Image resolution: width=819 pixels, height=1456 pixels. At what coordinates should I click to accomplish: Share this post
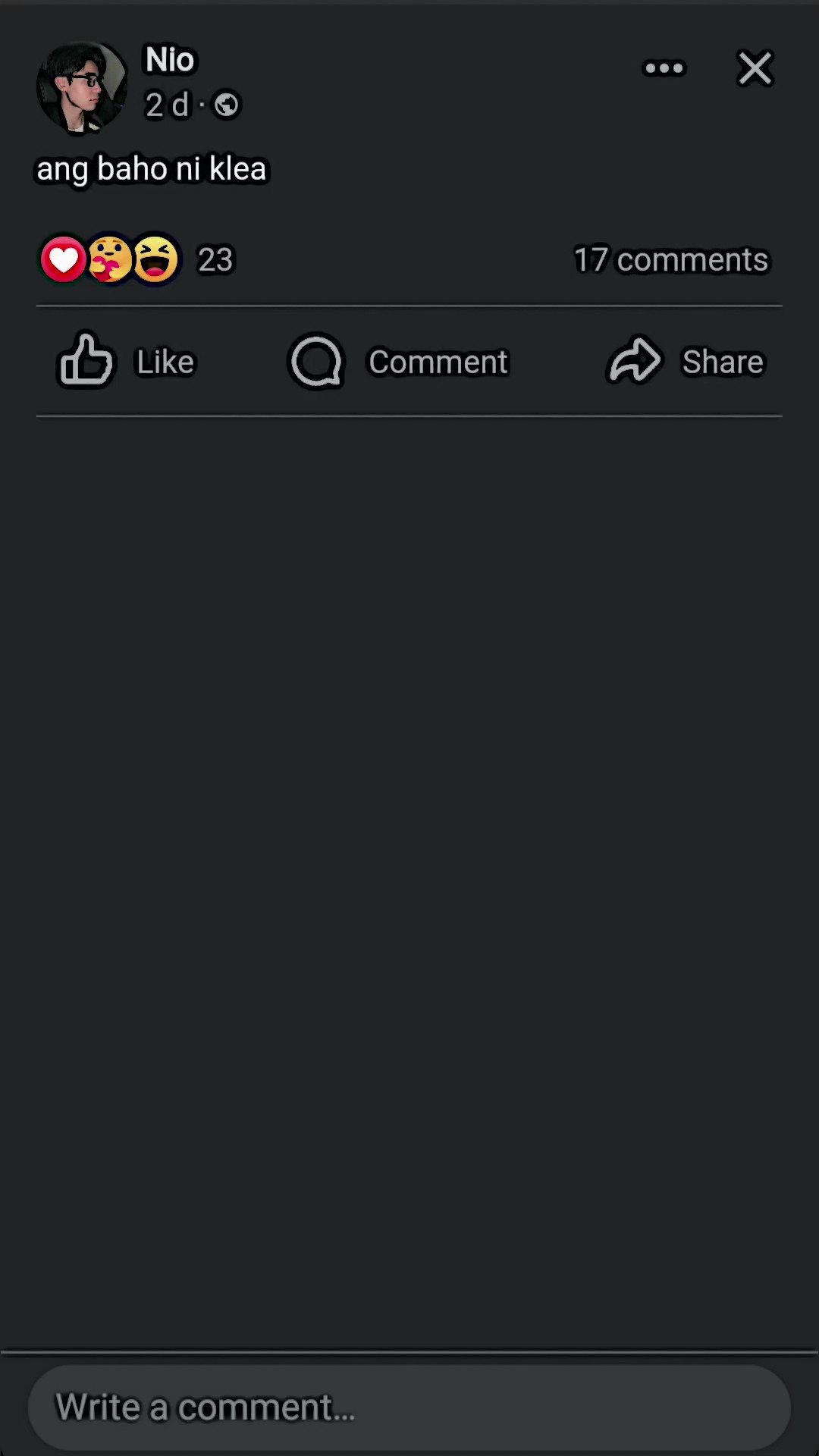686,361
